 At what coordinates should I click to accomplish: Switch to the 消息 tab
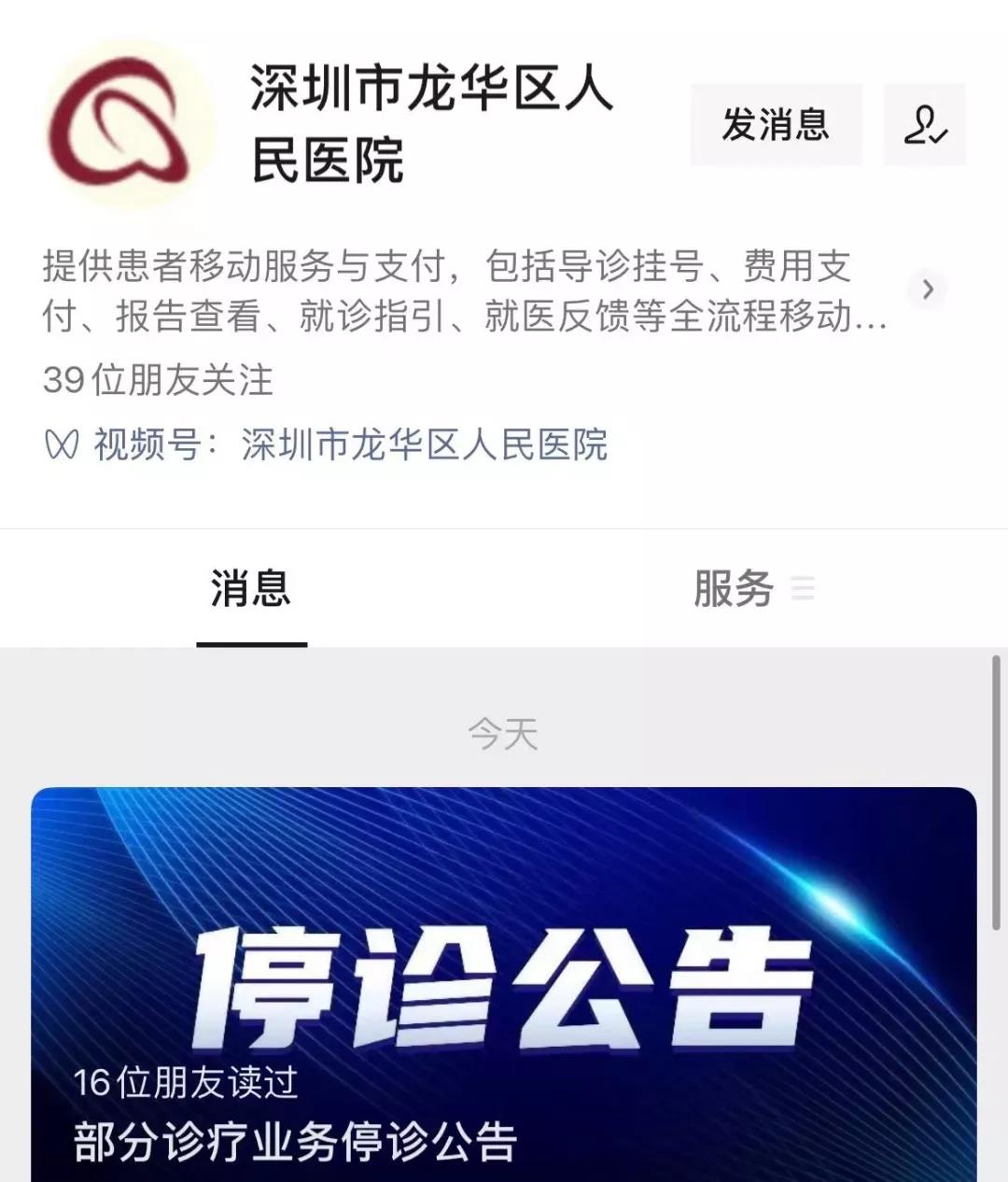(251, 590)
